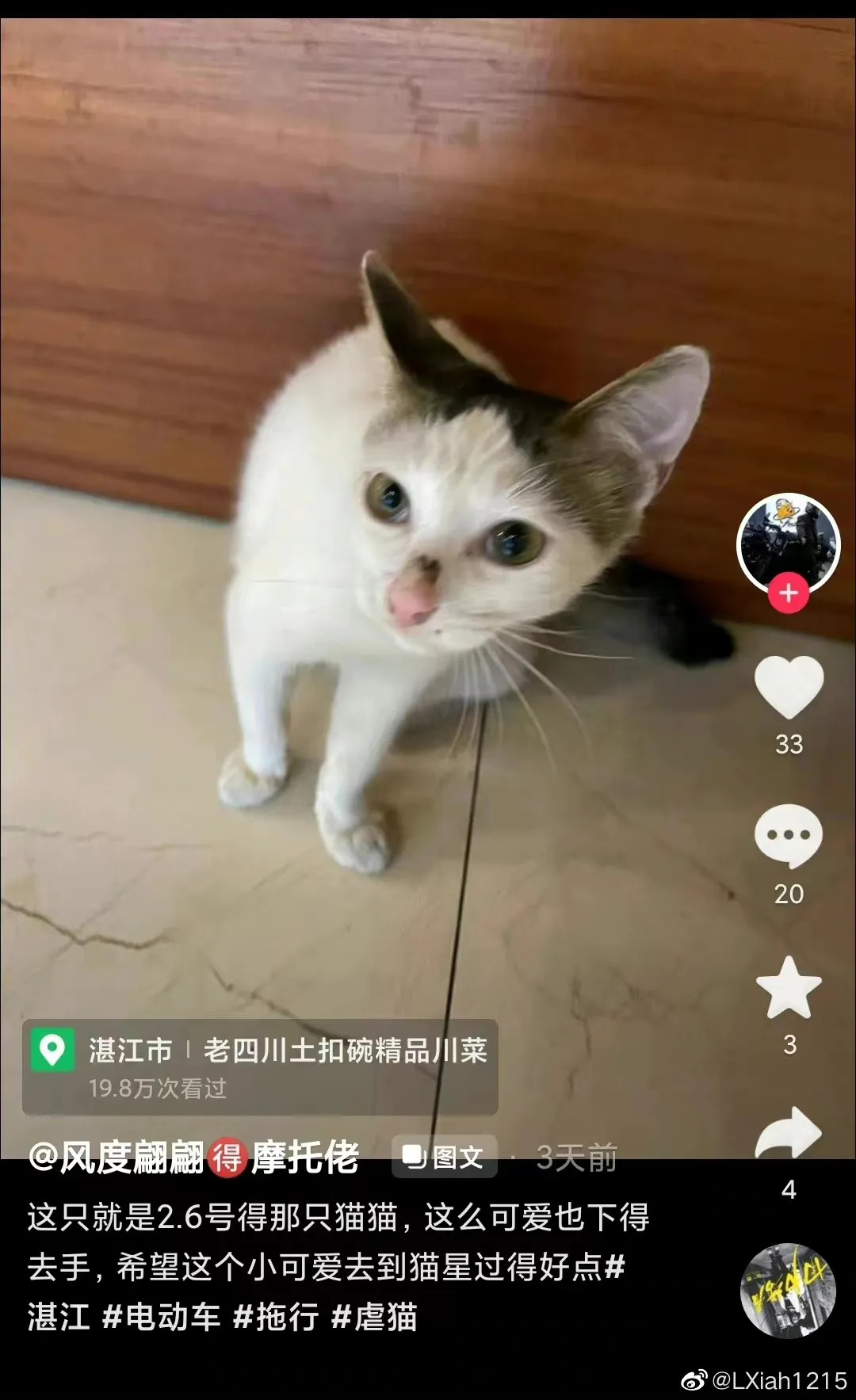Open the author's avatar profile
The width and height of the screenshot is (856, 1400).
coord(788,543)
